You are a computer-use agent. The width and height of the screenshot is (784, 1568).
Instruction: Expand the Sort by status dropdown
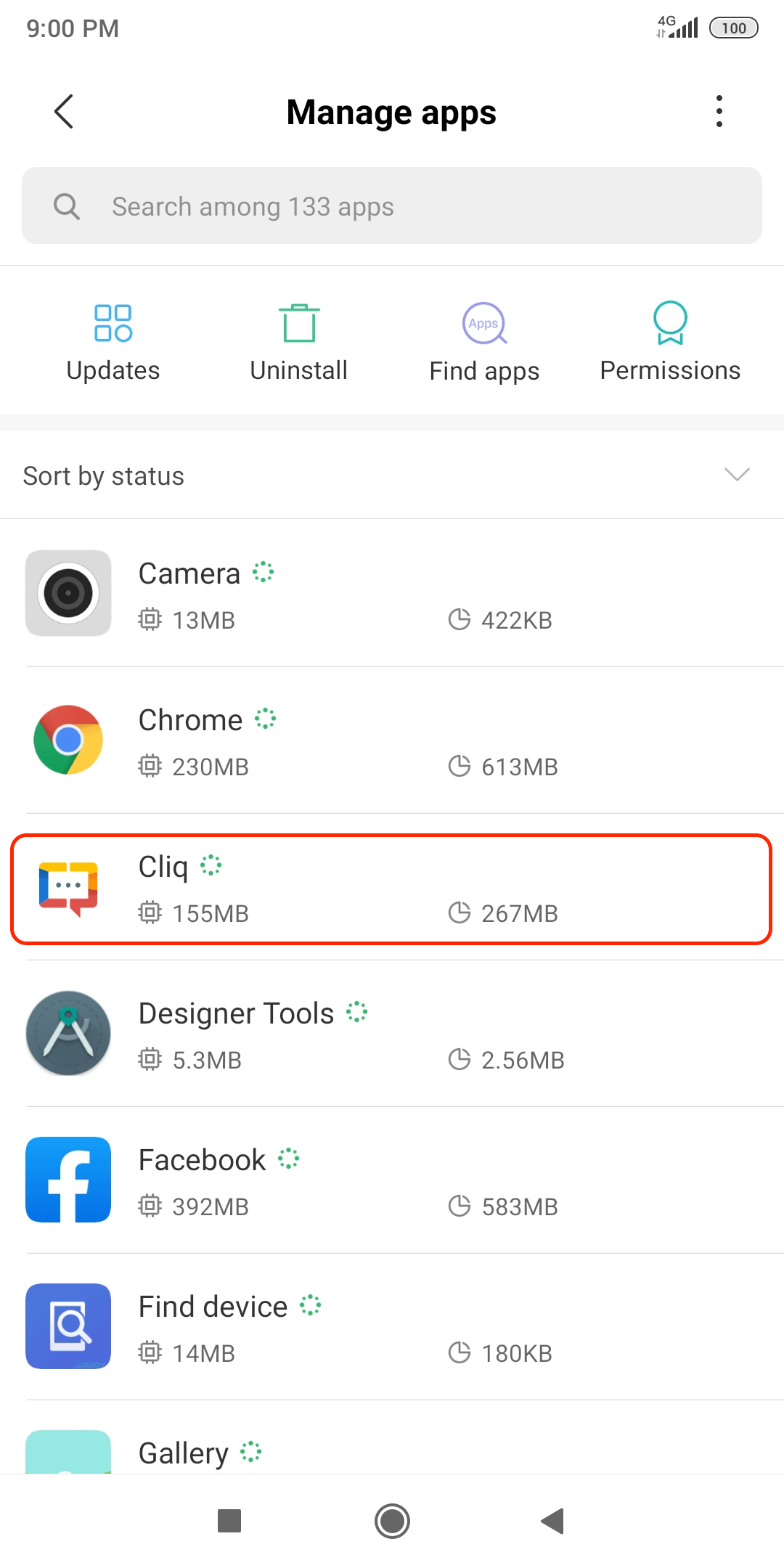tap(392, 475)
